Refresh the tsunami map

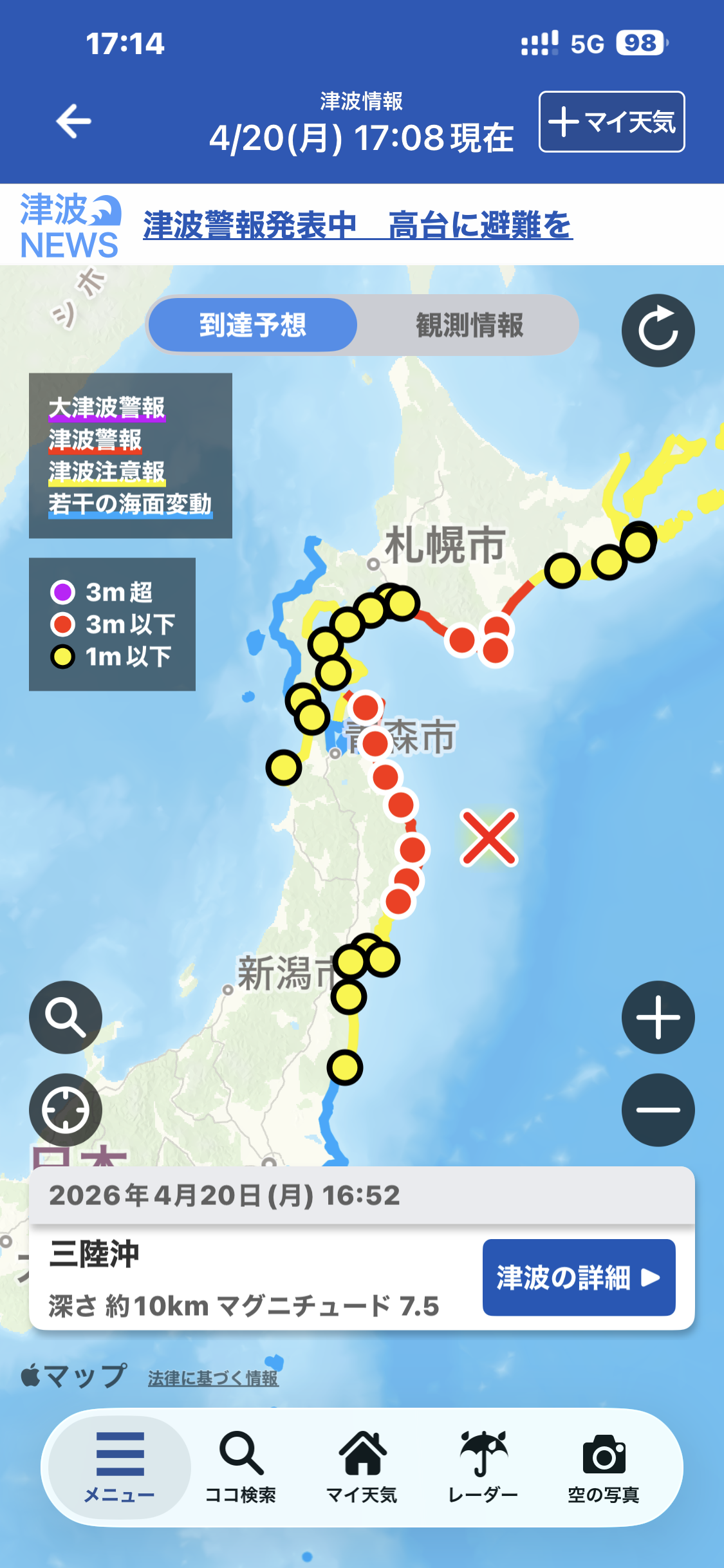[658, 331]
